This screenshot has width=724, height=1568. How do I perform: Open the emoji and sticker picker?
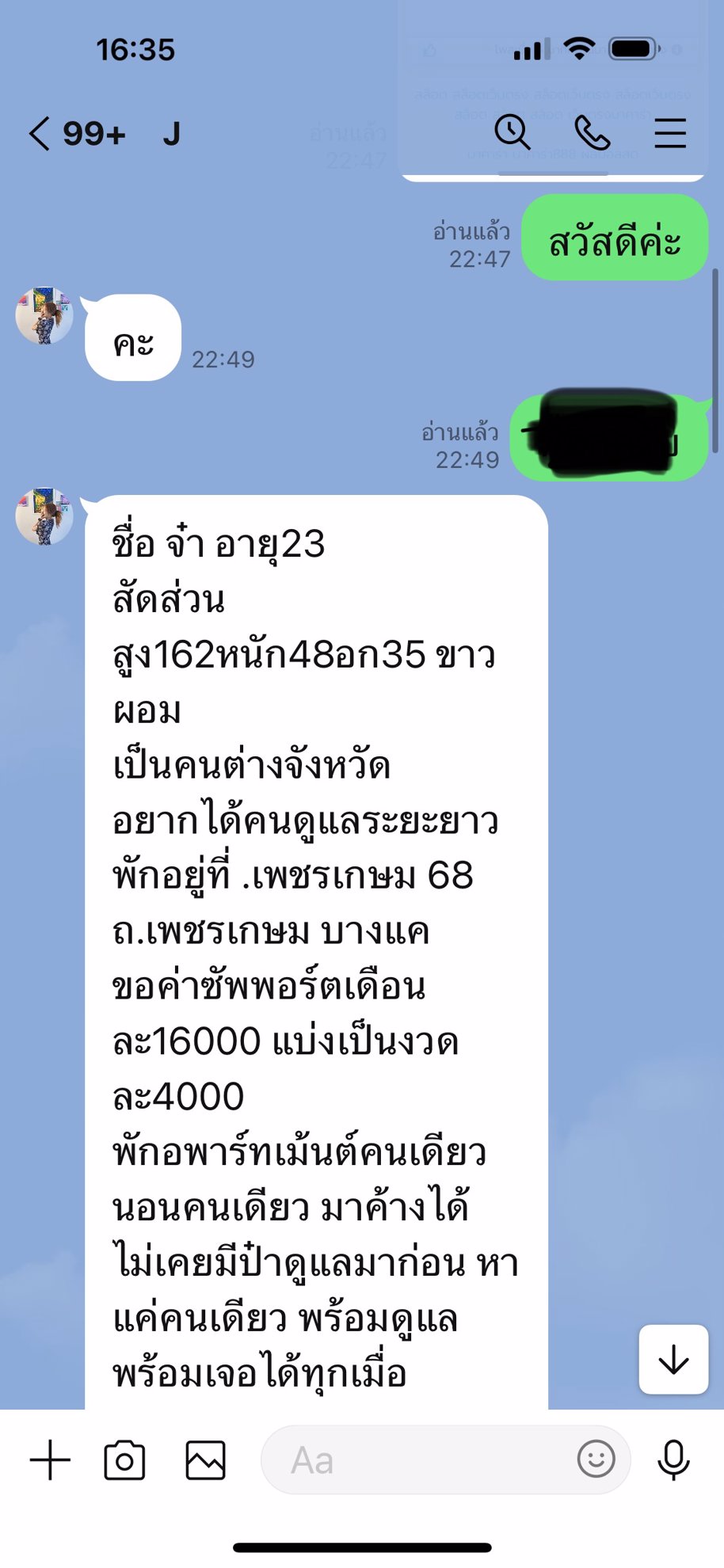(596, 1459)
